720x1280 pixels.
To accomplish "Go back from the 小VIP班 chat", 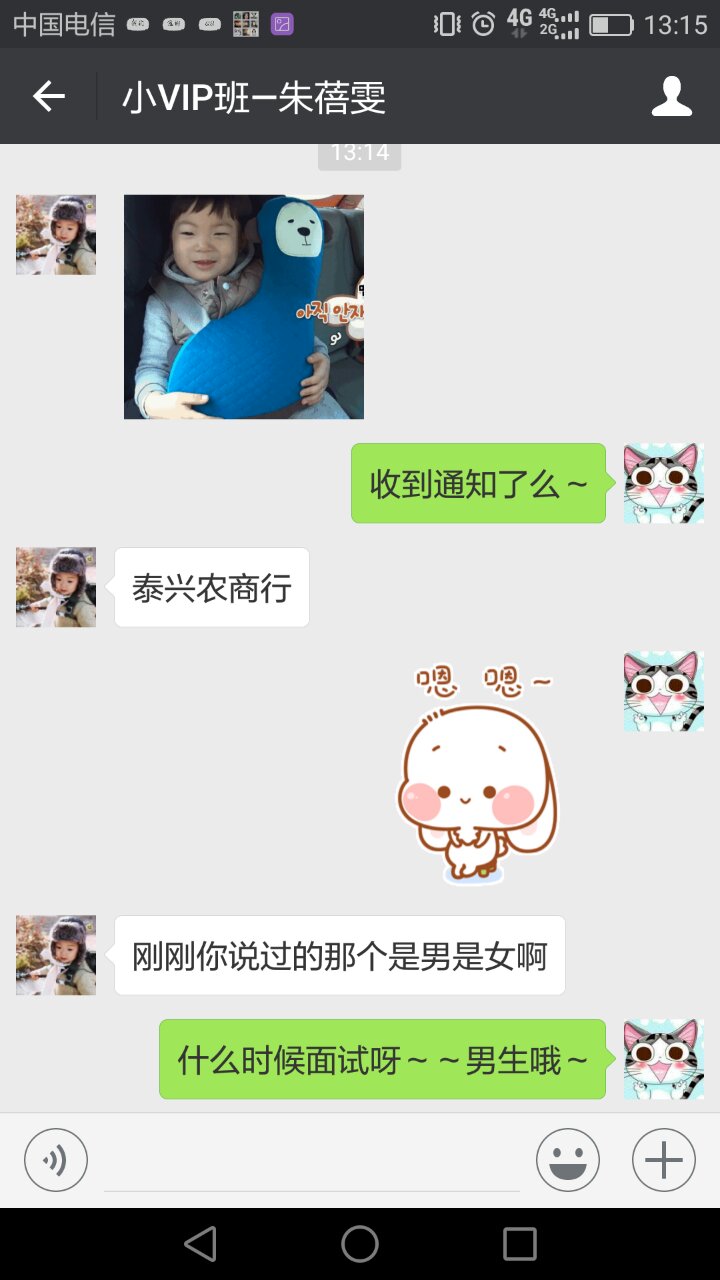I will pos(48,97).
